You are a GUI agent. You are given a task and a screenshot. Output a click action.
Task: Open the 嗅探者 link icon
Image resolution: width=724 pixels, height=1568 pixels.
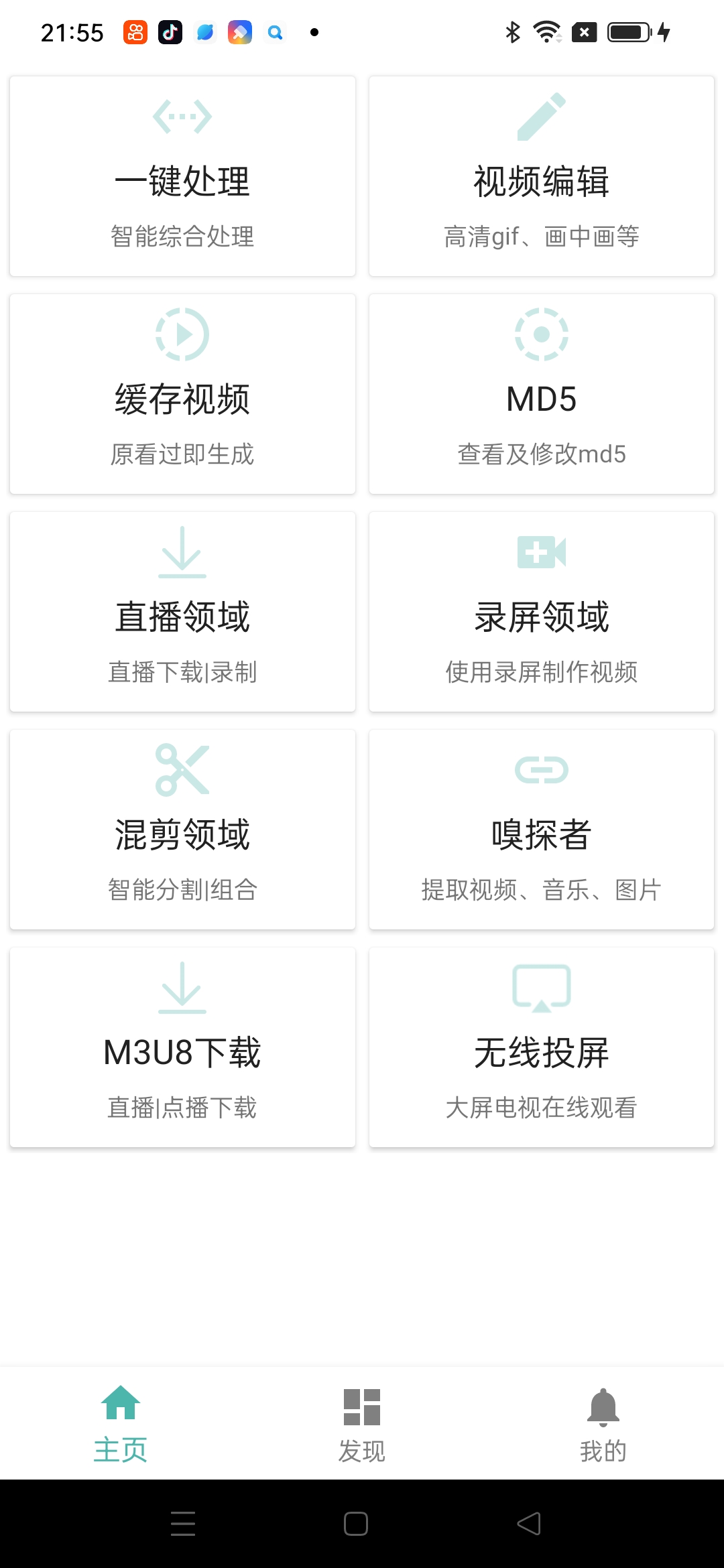542,771
